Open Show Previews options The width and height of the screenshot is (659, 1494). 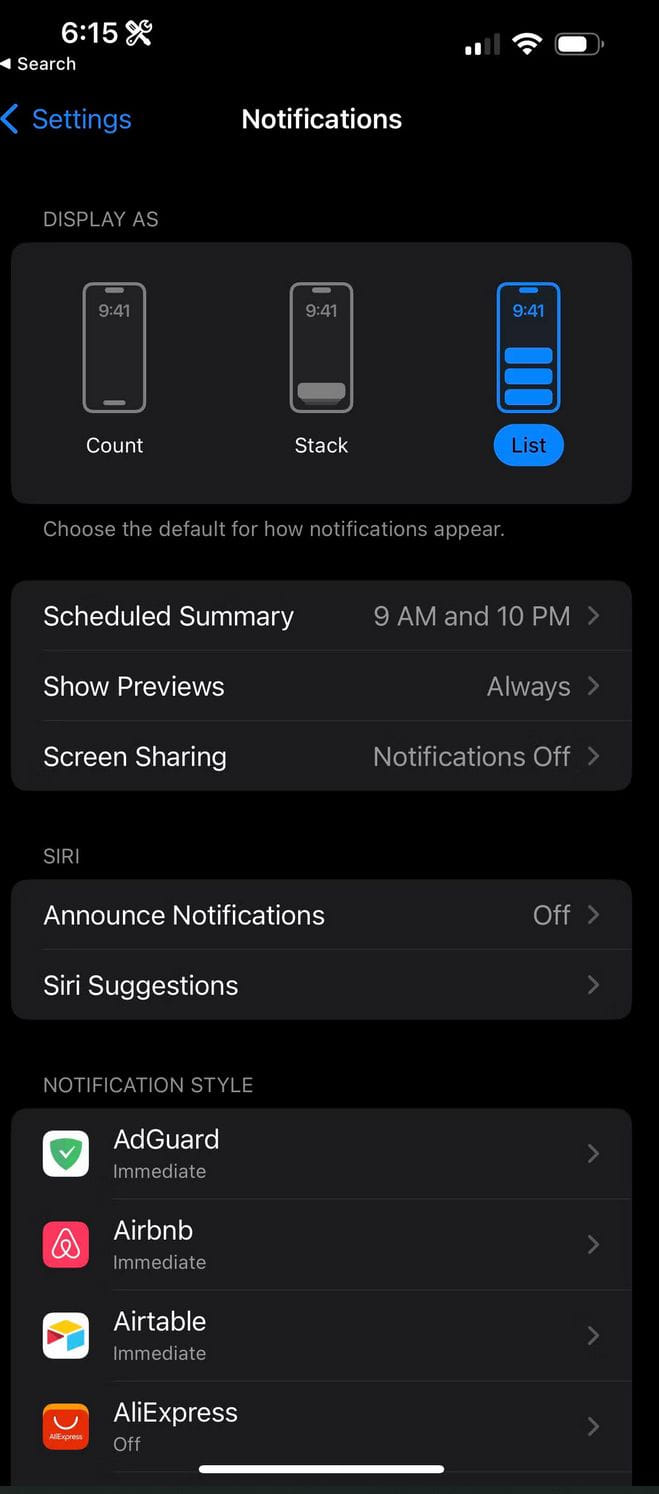coord(321,686)
